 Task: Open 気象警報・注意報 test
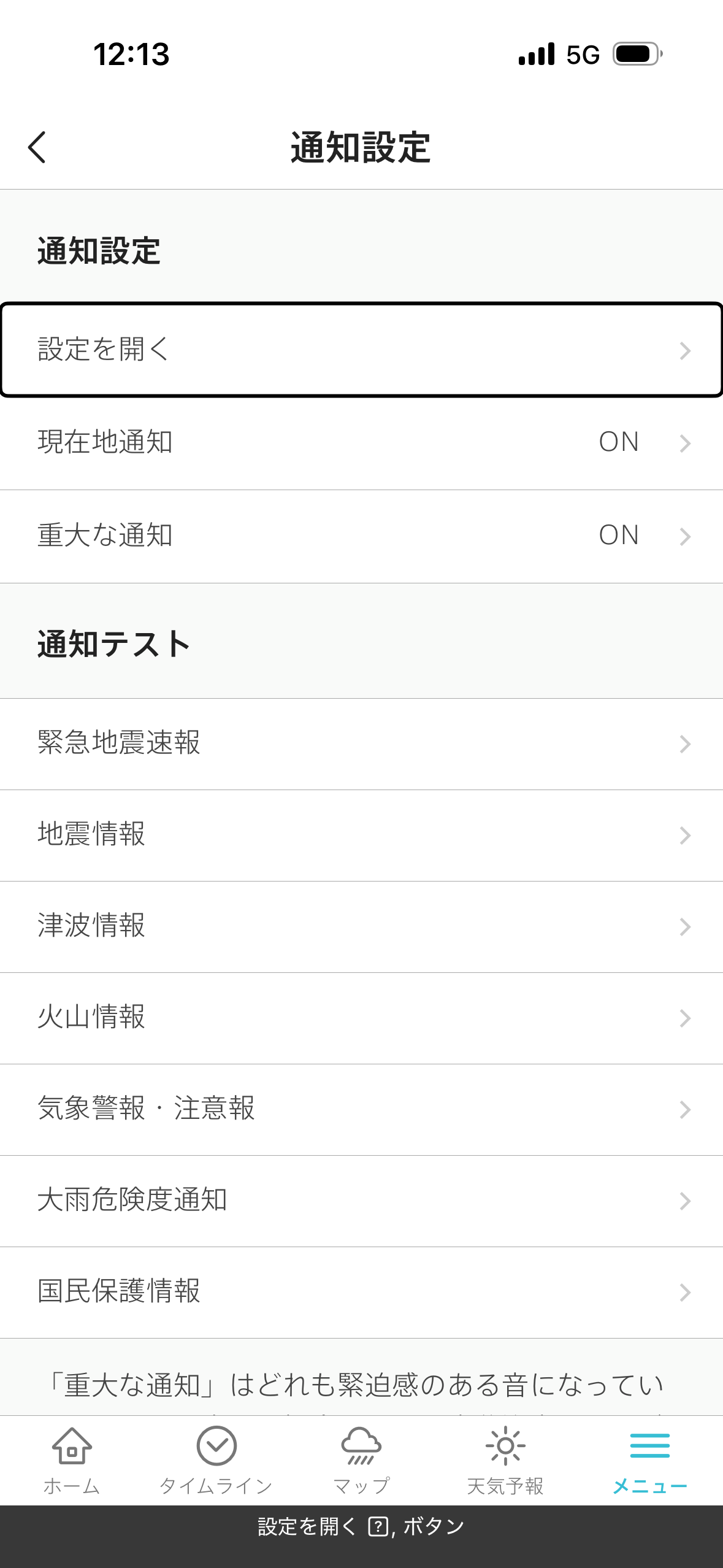pyautogui.click(x=361, y=1109)
